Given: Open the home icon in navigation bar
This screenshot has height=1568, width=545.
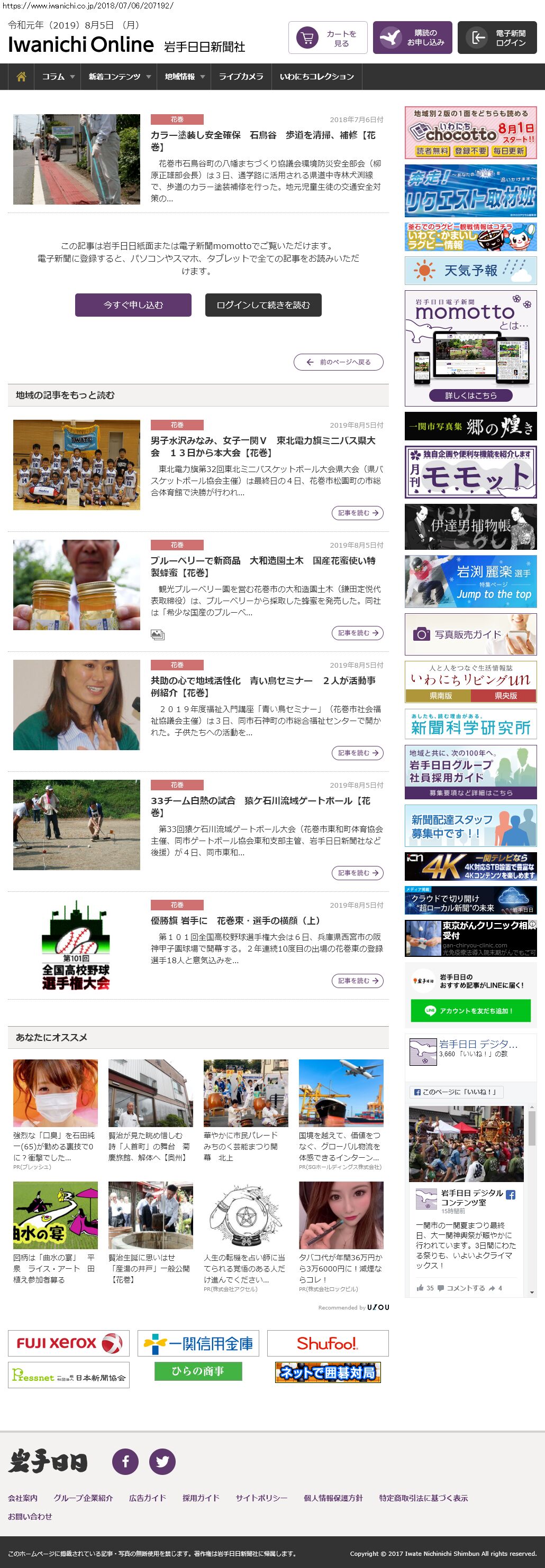Looking at the screenshot, I should point(21,77).
